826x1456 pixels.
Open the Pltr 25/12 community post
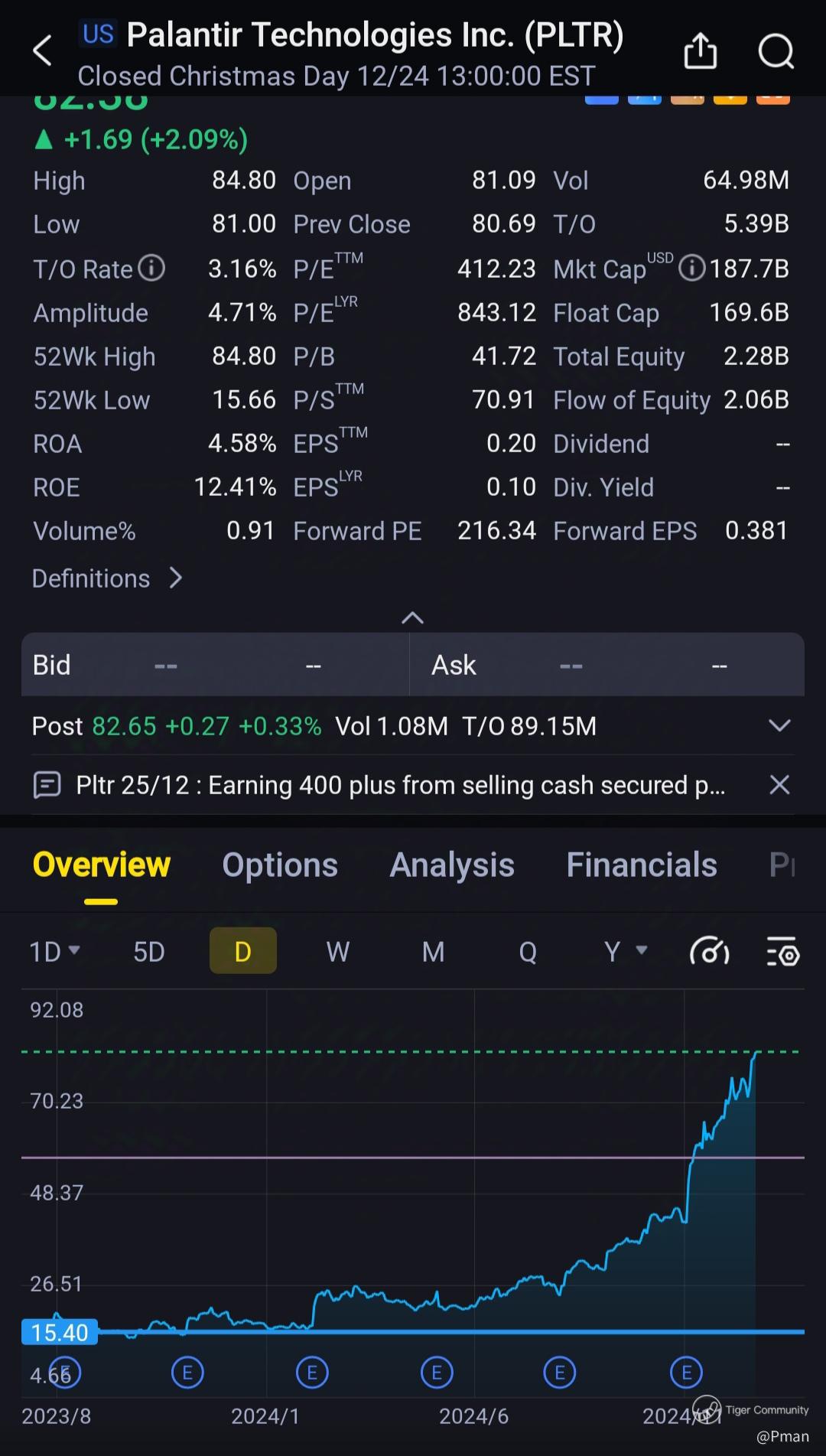(x=398, y=785)
